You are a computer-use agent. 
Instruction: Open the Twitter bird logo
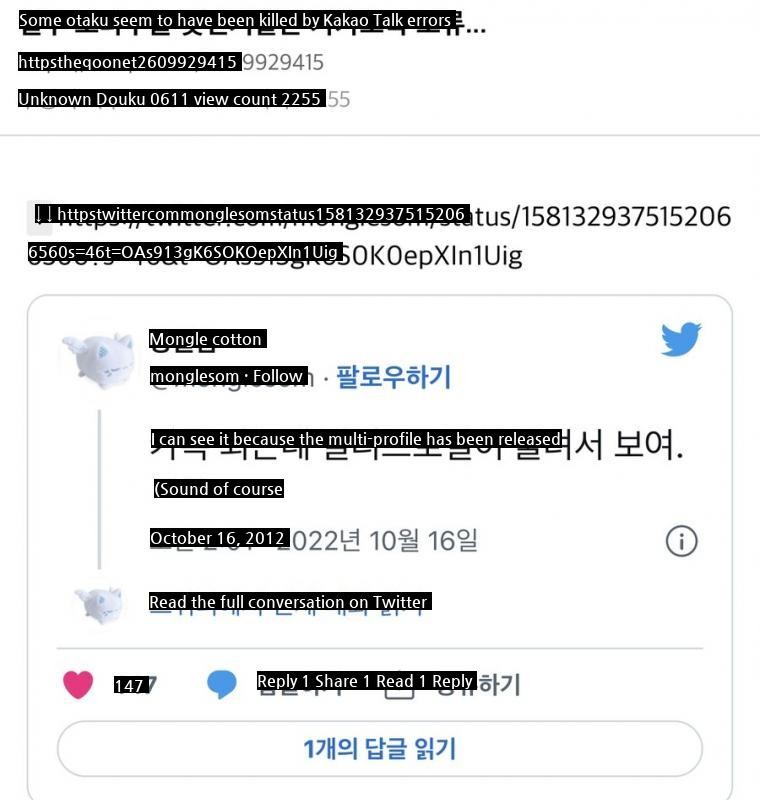pos(680,340)
